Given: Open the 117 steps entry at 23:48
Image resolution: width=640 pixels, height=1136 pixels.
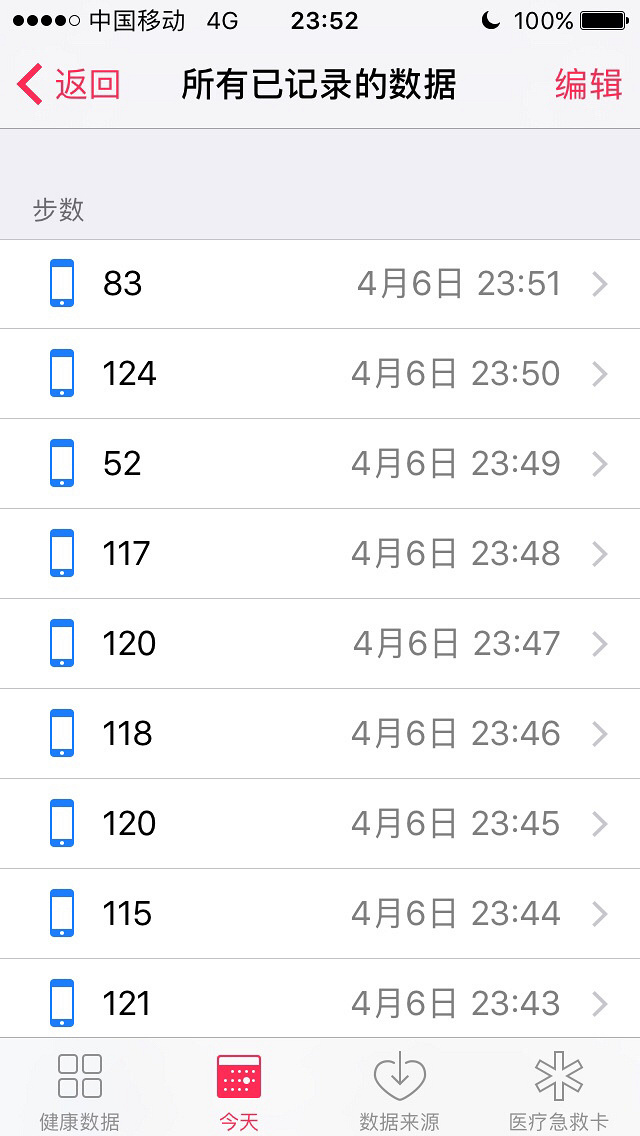Looking at the screenshot, I should (320, 554).
